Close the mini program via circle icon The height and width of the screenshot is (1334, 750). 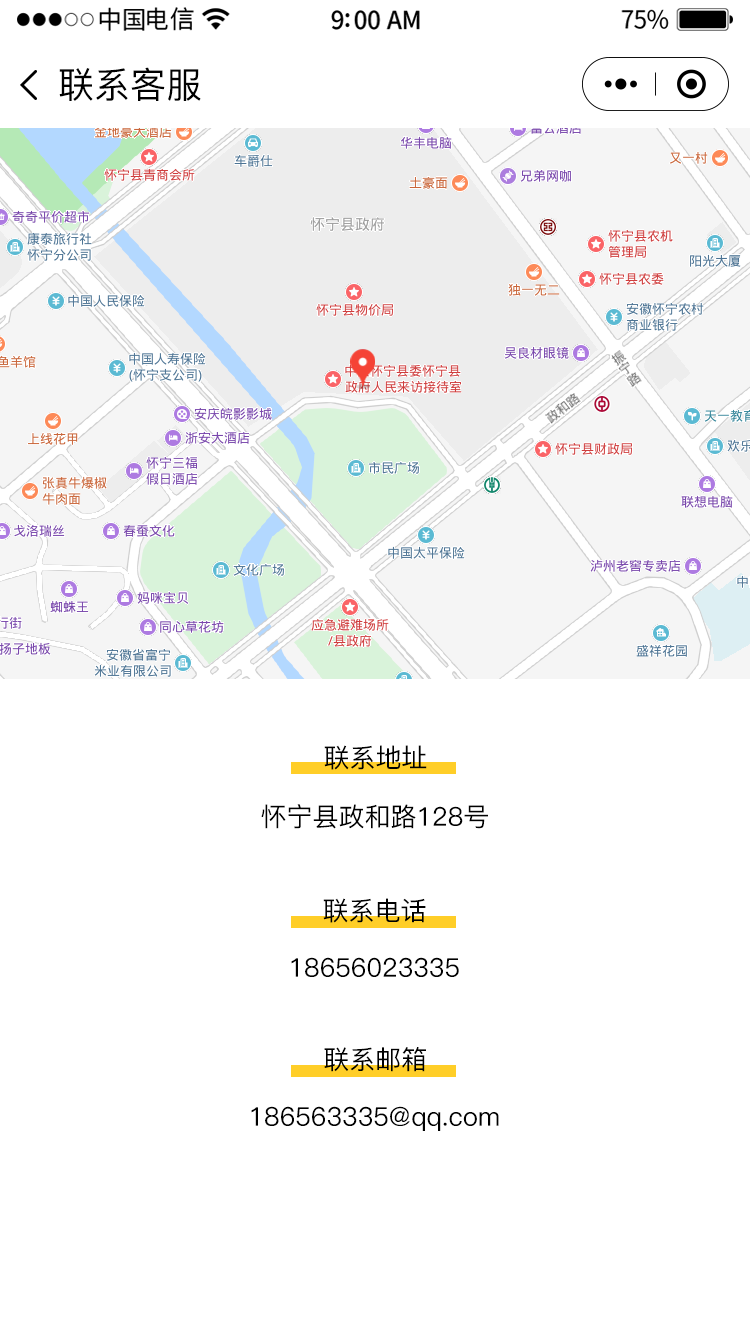pyautogui.click(x=691, y=84)
